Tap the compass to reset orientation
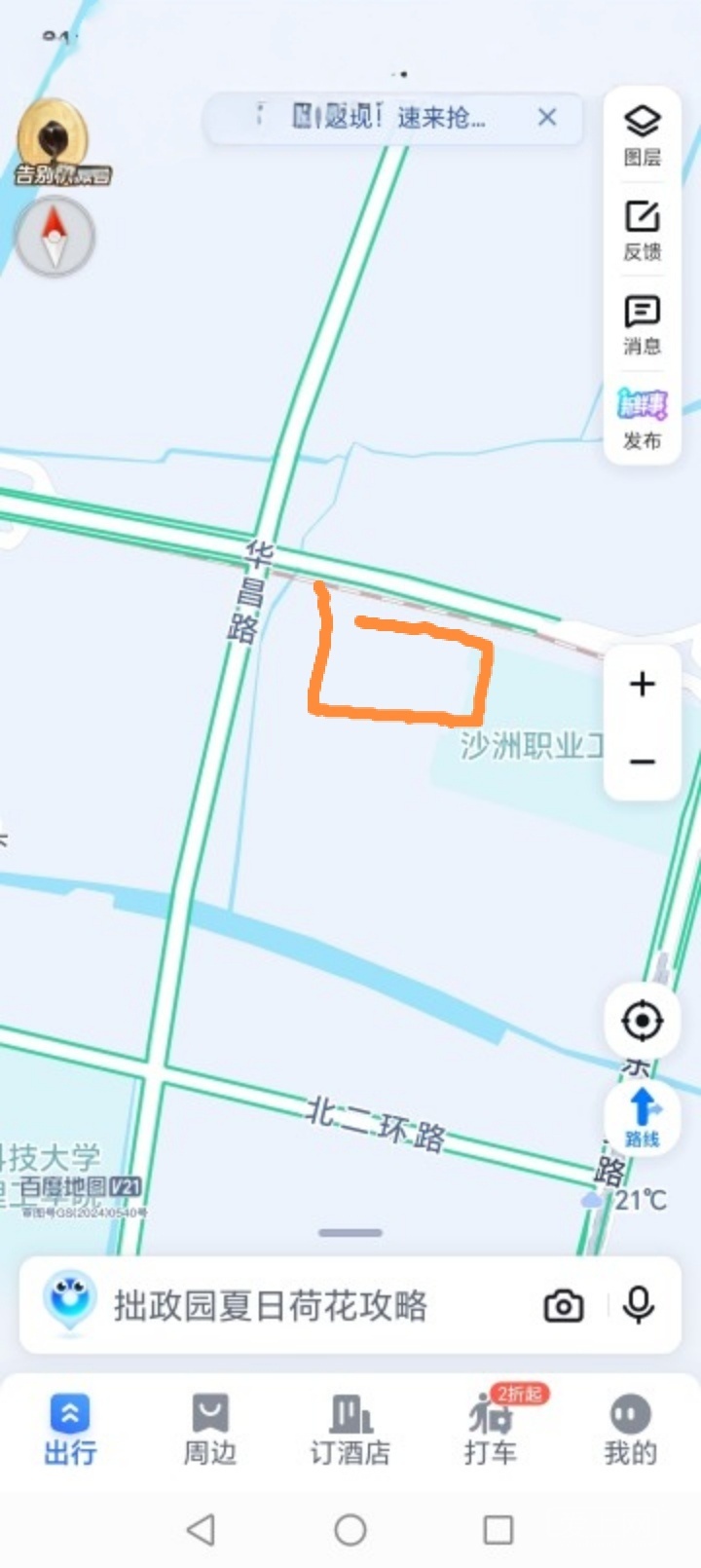Viewport: 701px width, 1568px height. (x=55, y=236)
